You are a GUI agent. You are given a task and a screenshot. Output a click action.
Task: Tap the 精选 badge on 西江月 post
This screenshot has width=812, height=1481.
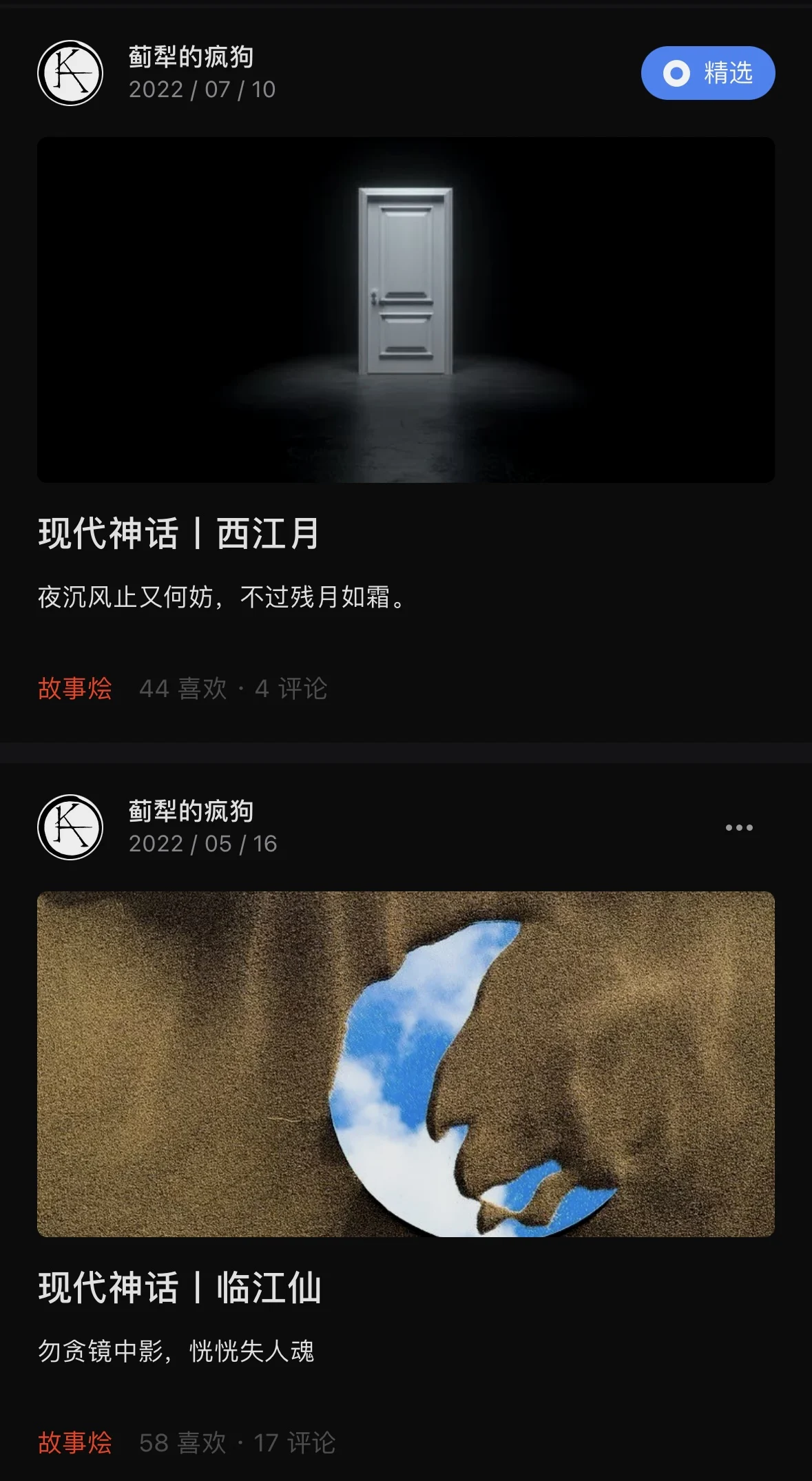(x=707, y=73)
